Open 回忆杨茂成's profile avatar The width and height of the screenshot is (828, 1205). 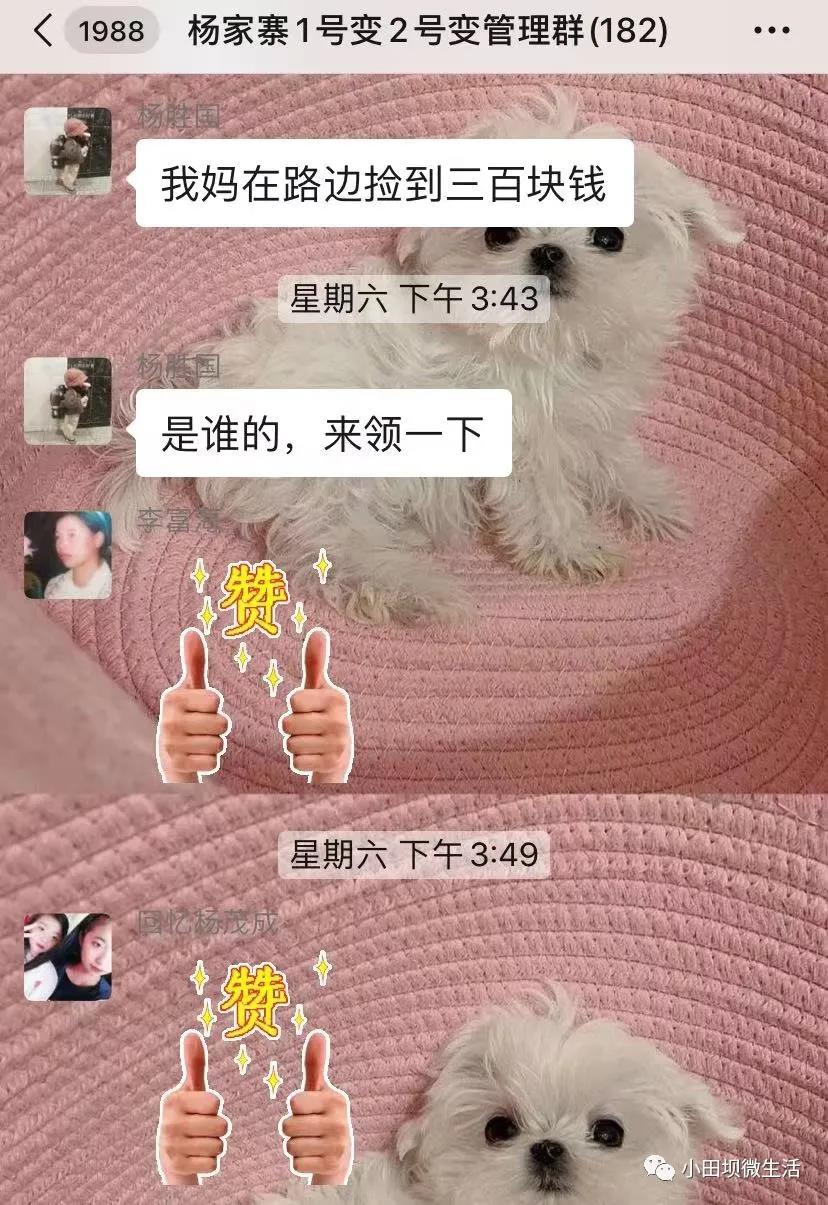tap(67, 957)
